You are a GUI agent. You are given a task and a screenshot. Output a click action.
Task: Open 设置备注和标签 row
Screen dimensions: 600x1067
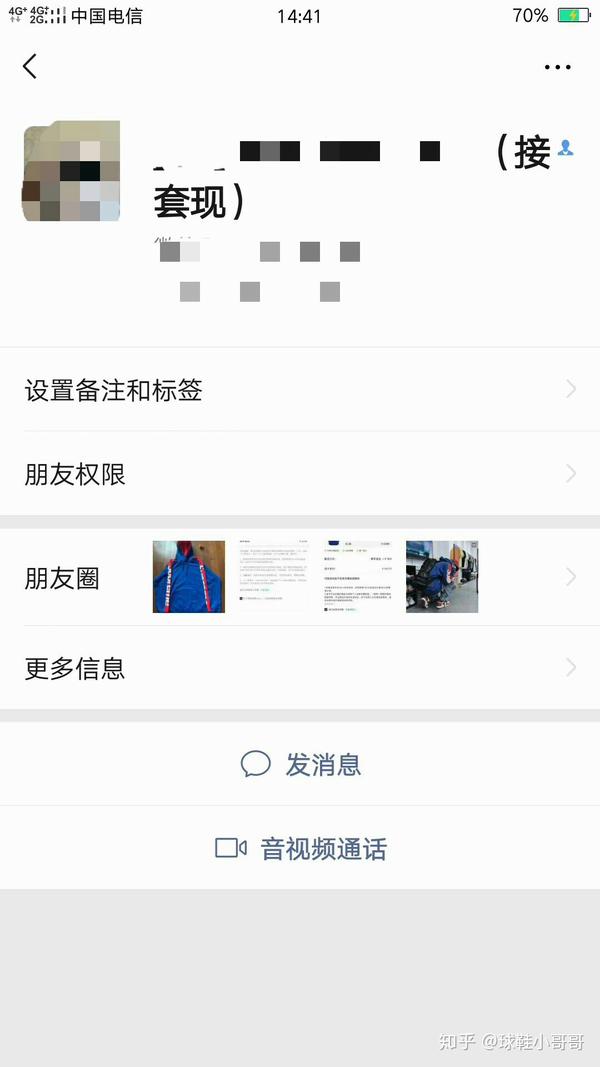coord(300,390)
